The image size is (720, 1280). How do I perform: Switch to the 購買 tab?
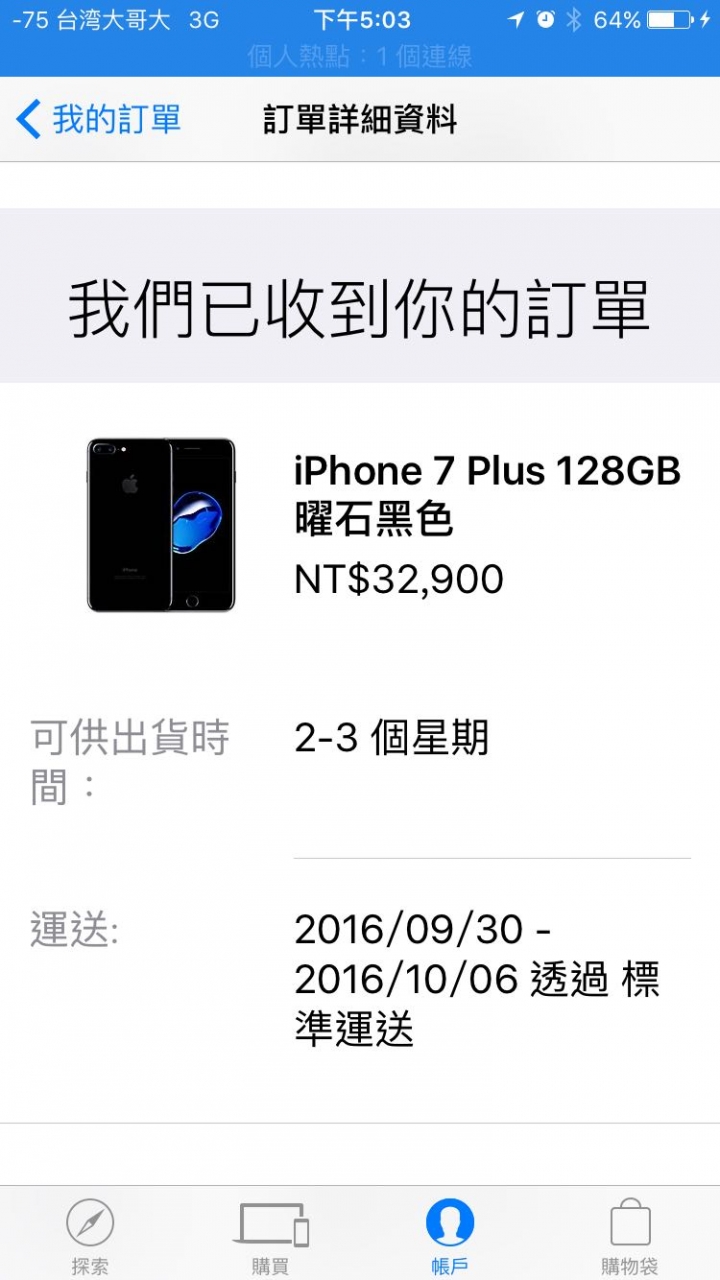pos(270,1236)
